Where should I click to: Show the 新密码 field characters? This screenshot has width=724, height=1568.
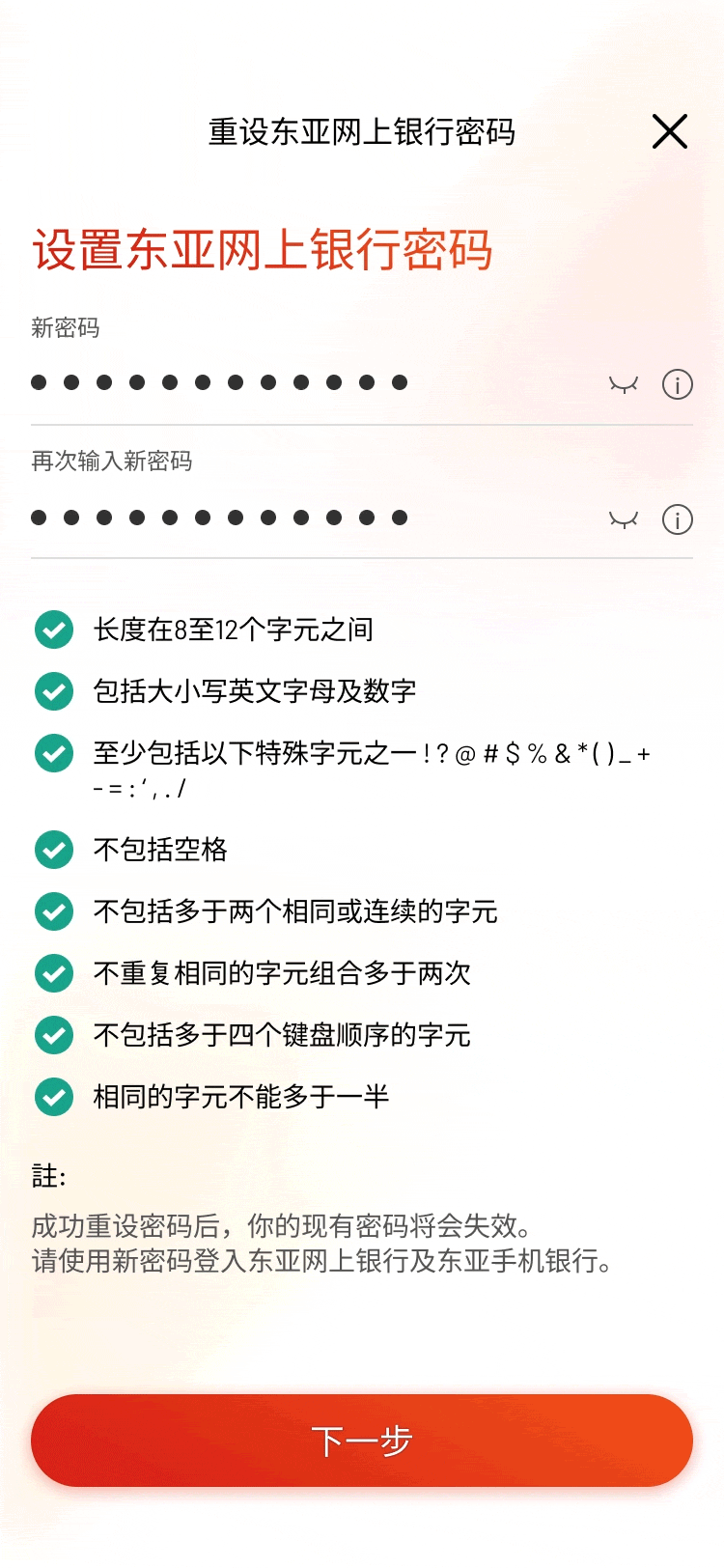(x=624, y=385)
